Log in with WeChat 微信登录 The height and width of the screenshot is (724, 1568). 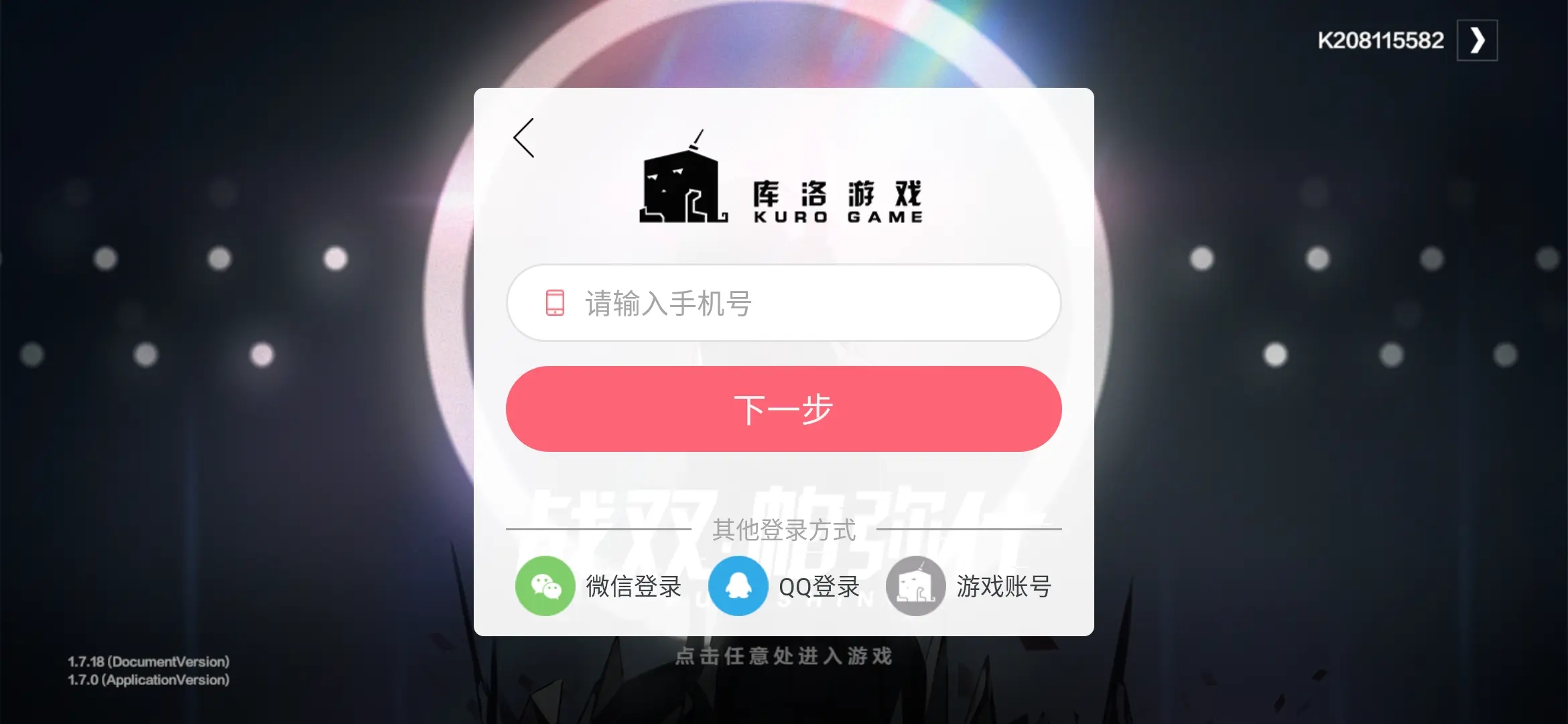tap(598, 586)
